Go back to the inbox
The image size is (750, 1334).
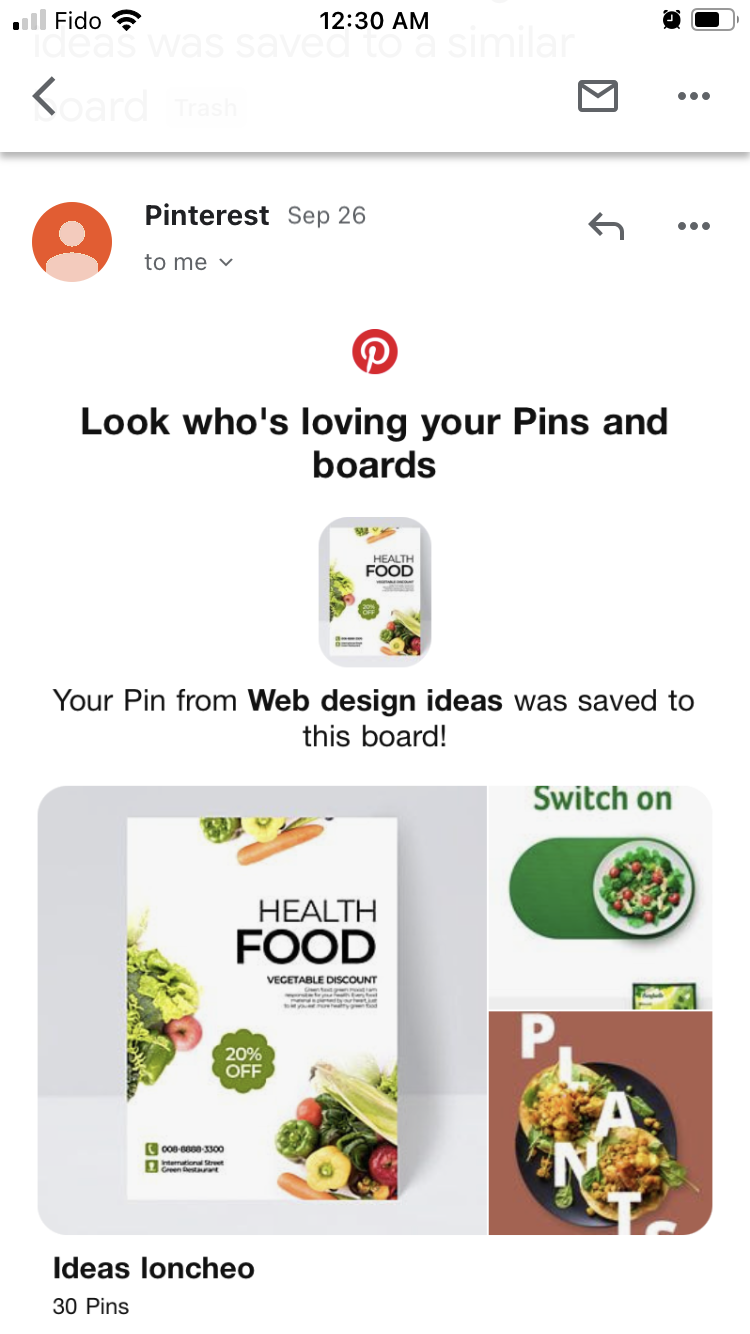[44, 96]
